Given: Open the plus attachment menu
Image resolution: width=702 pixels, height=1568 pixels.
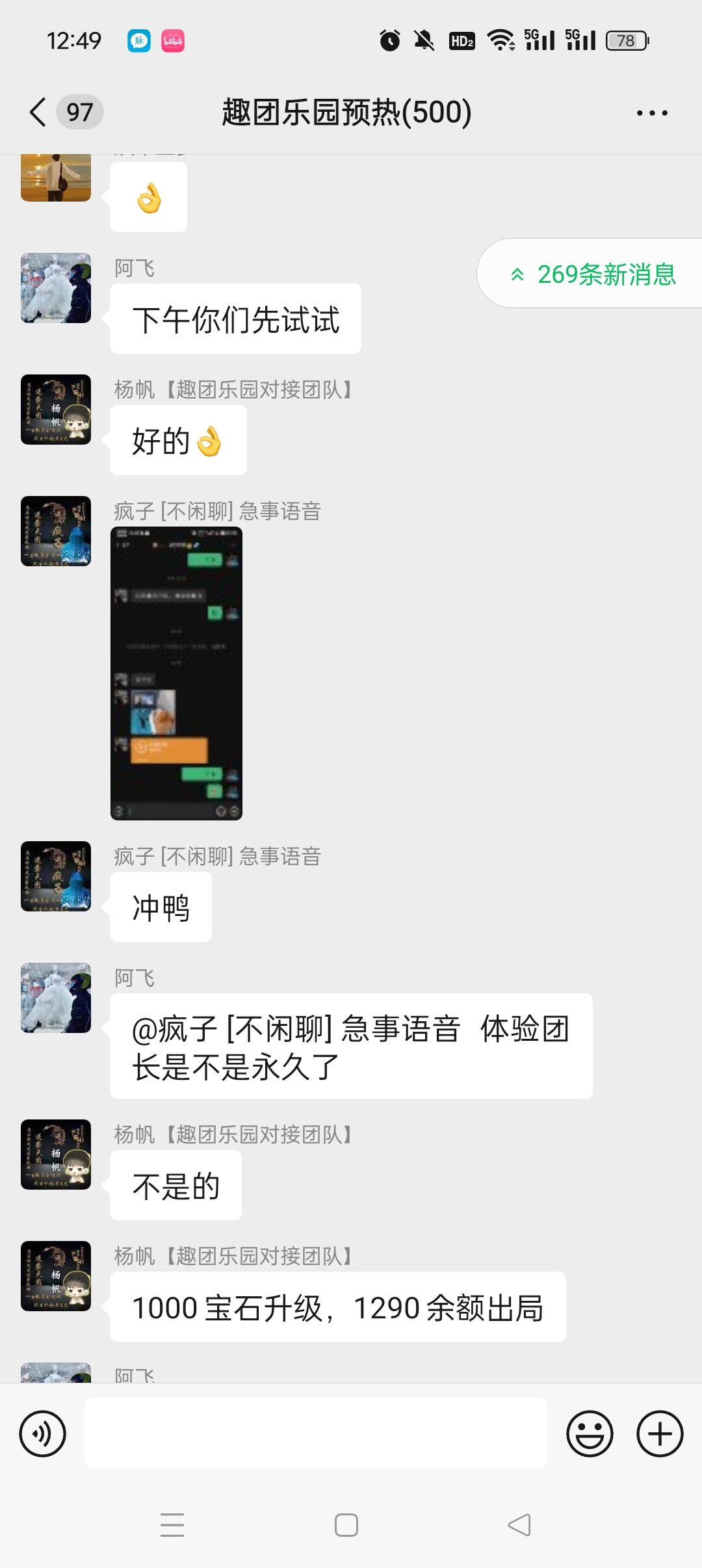Looking at the screenshot, I should [x=660, y=1433].
